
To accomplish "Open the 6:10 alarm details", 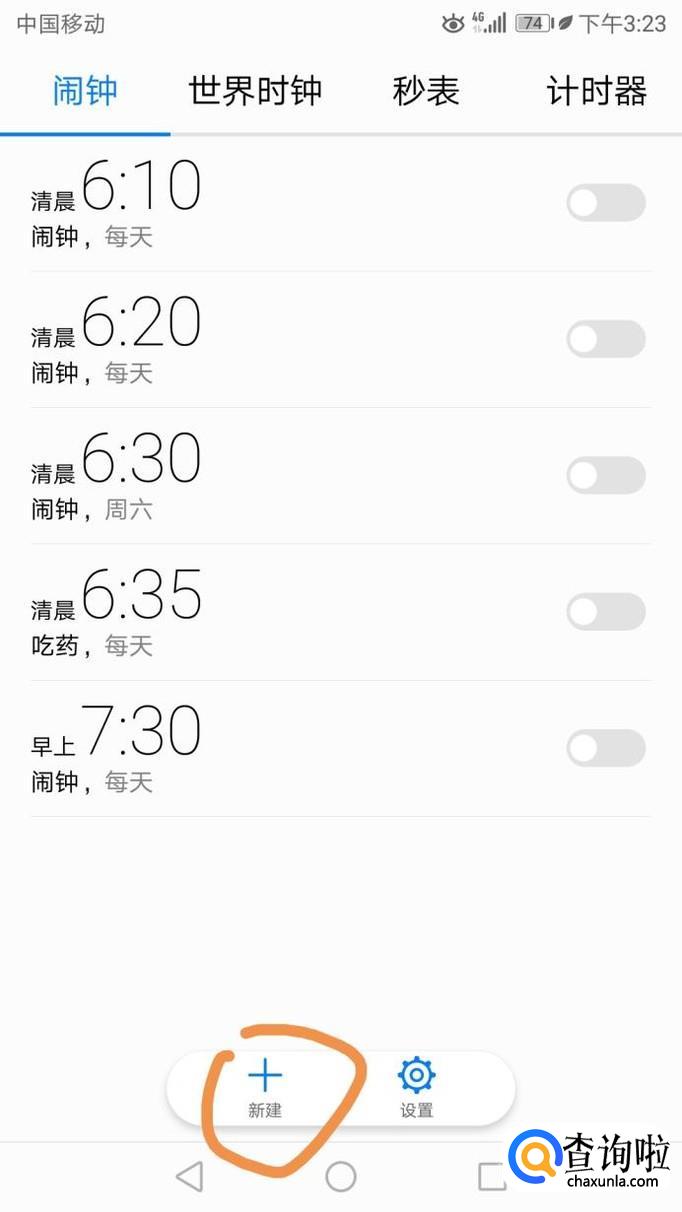I will (x=200, y=203).
